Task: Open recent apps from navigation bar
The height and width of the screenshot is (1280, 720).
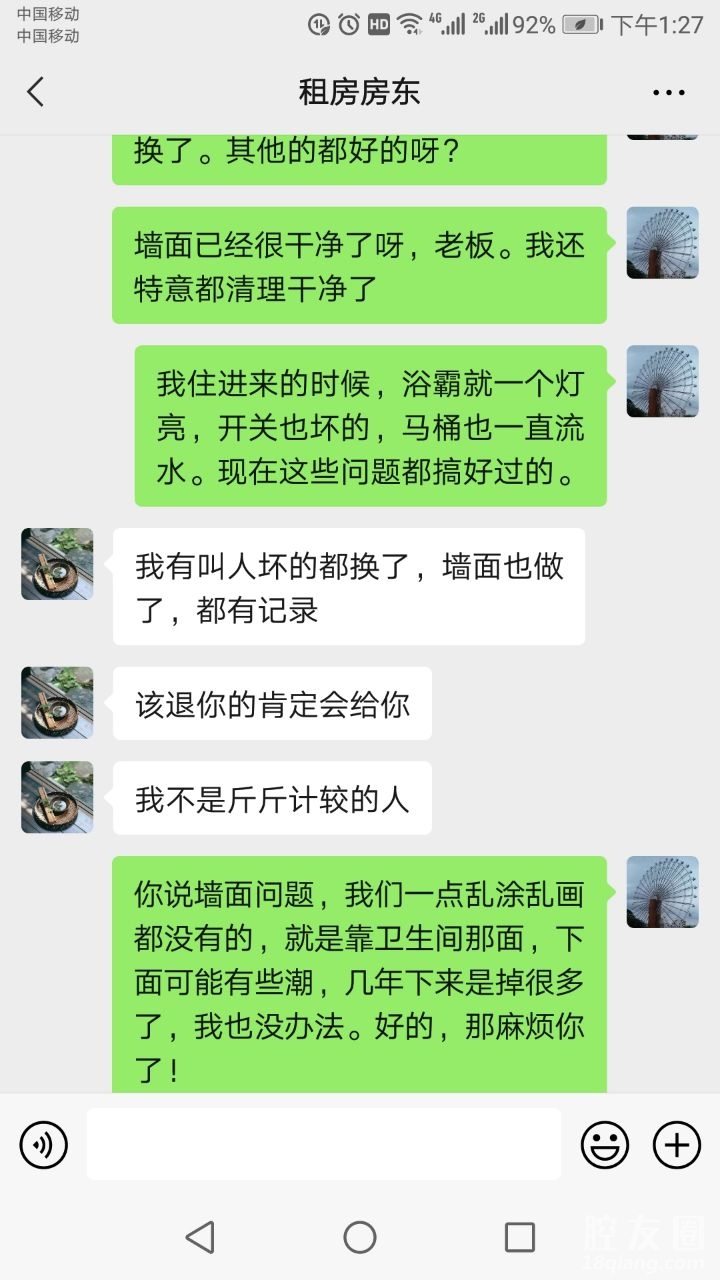Action: click(519, 1237)
